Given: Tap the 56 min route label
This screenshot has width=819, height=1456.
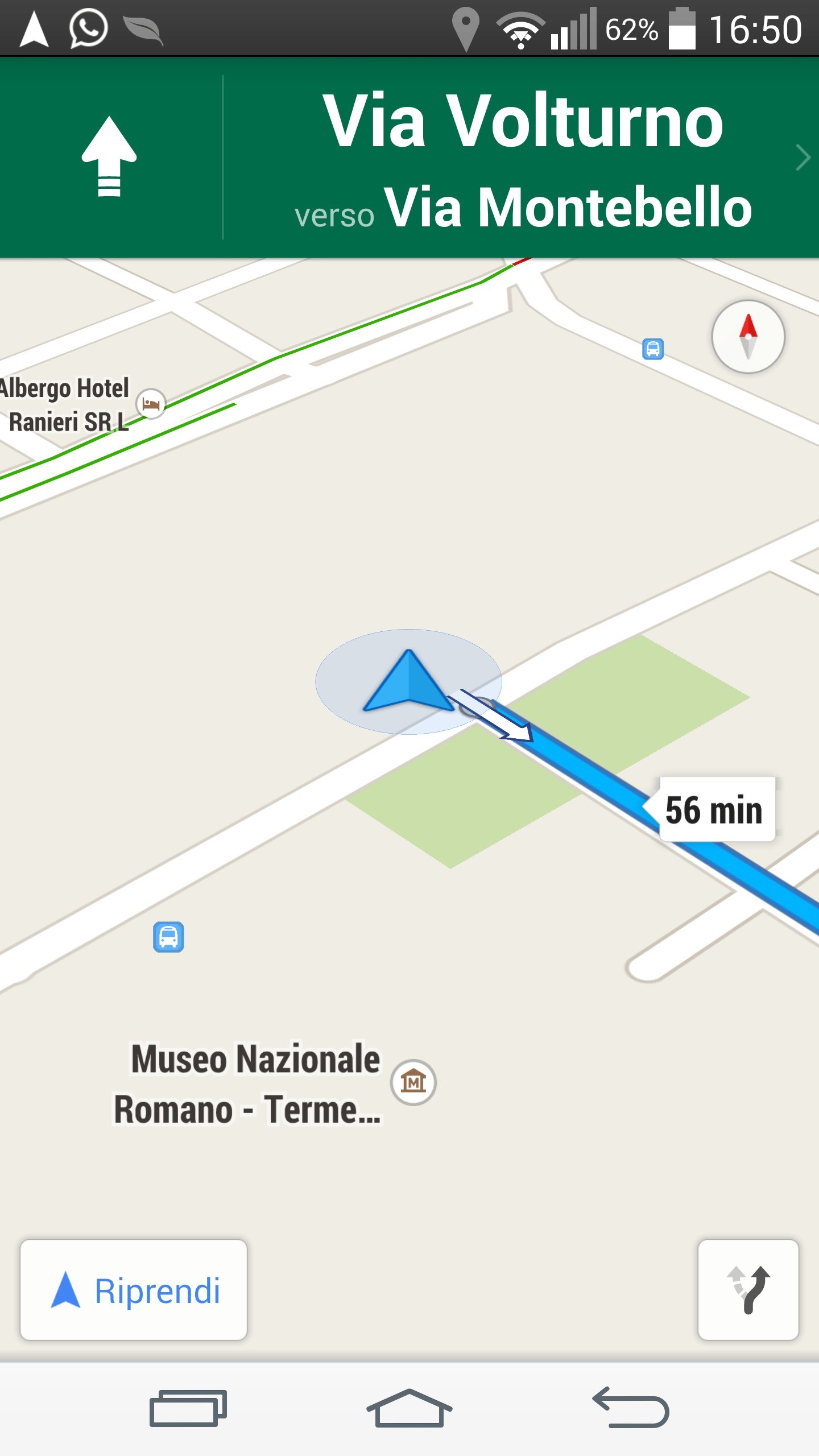Looking at the screenshot, I should 715,809.
